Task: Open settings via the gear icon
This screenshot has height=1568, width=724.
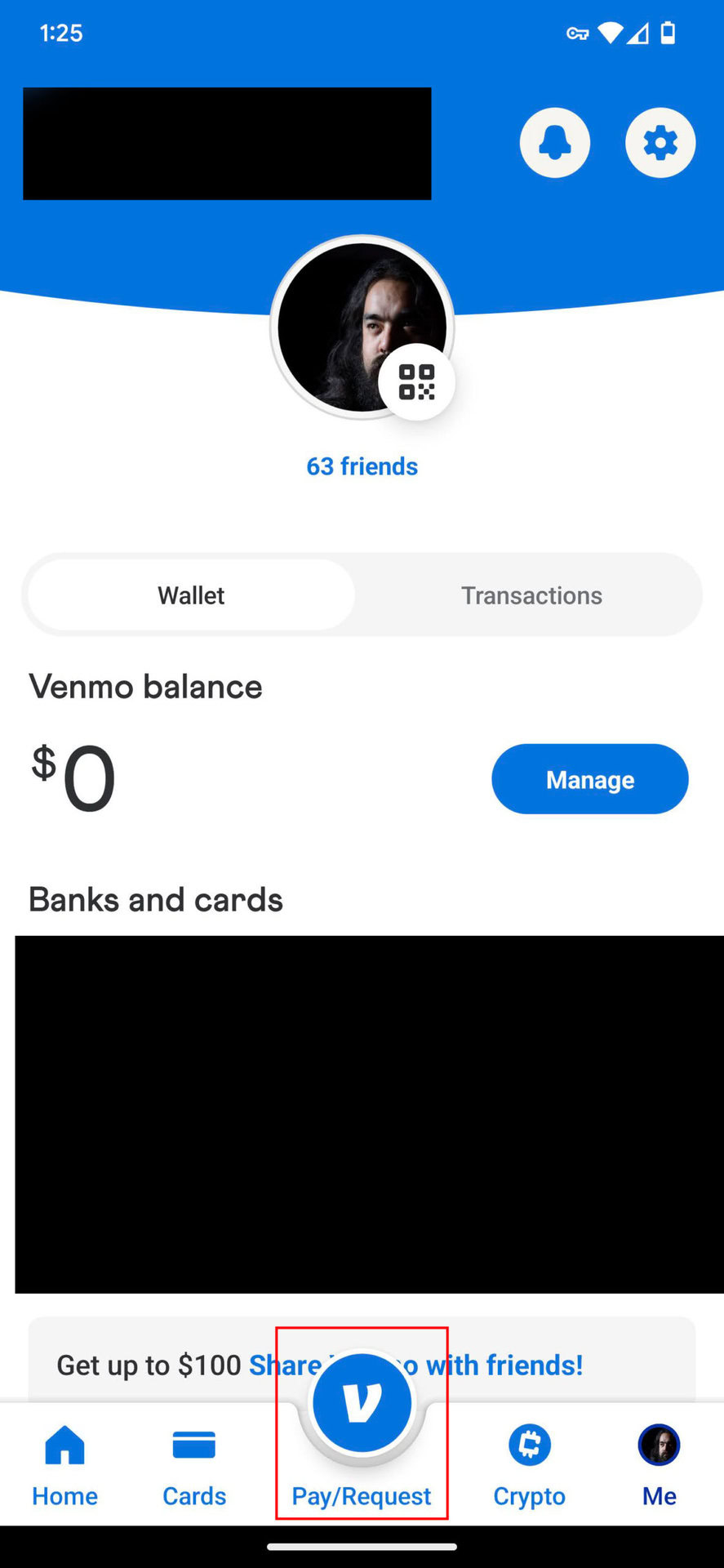Action: coord(660,143)
